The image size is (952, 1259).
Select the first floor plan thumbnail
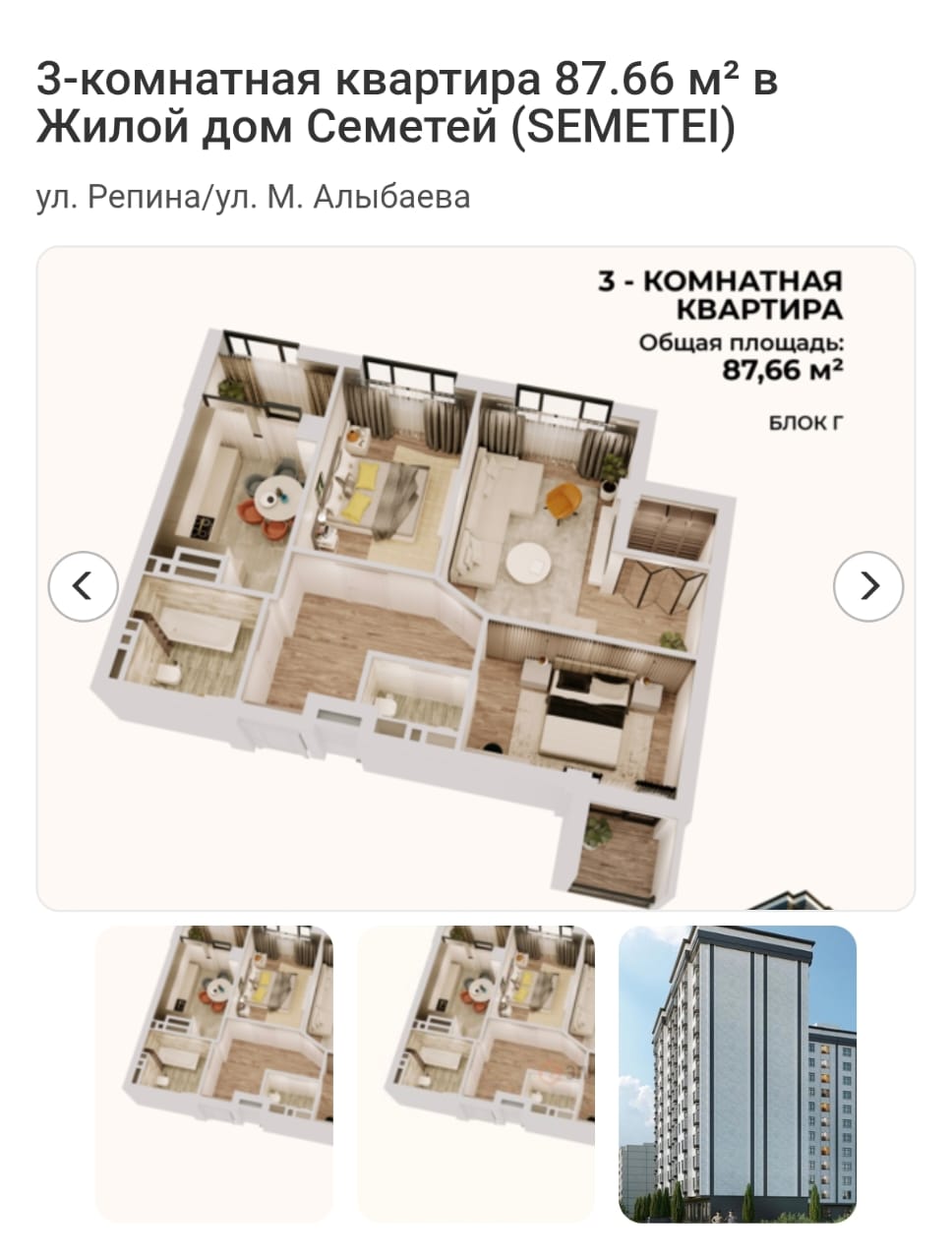click(x=214, y=1074)
